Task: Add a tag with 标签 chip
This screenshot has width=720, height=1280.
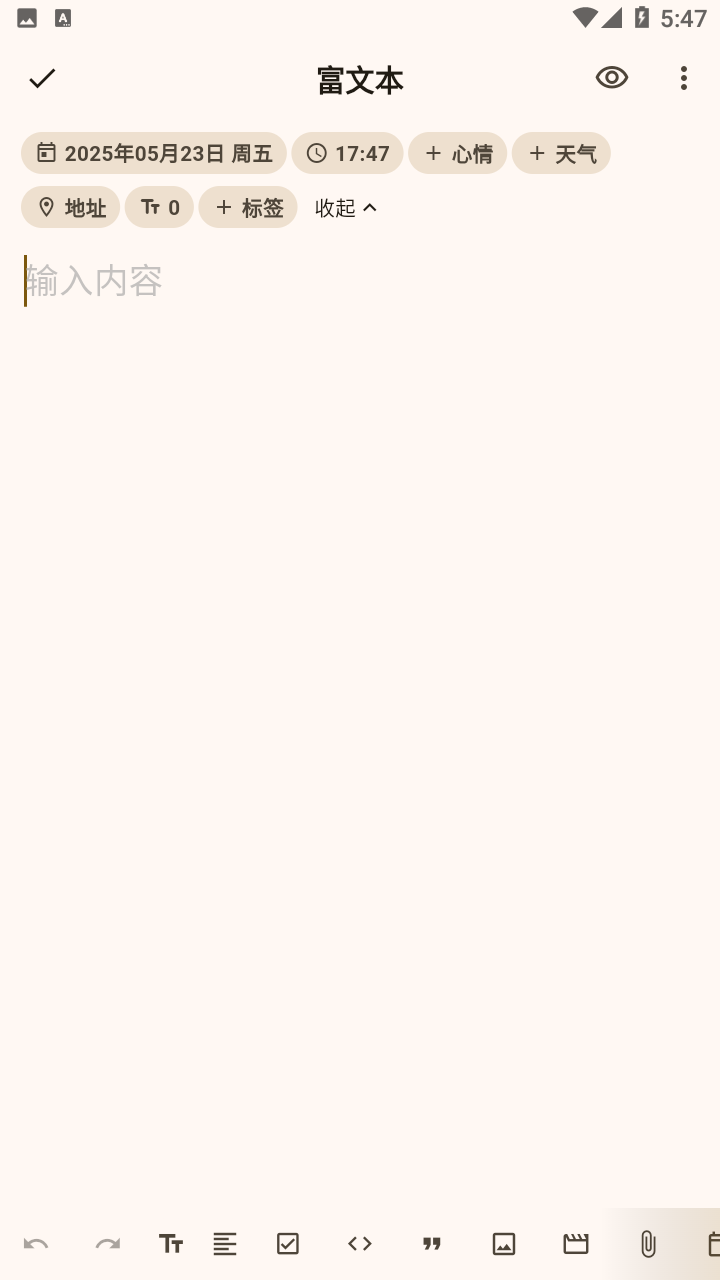Action: click(248, 207)
